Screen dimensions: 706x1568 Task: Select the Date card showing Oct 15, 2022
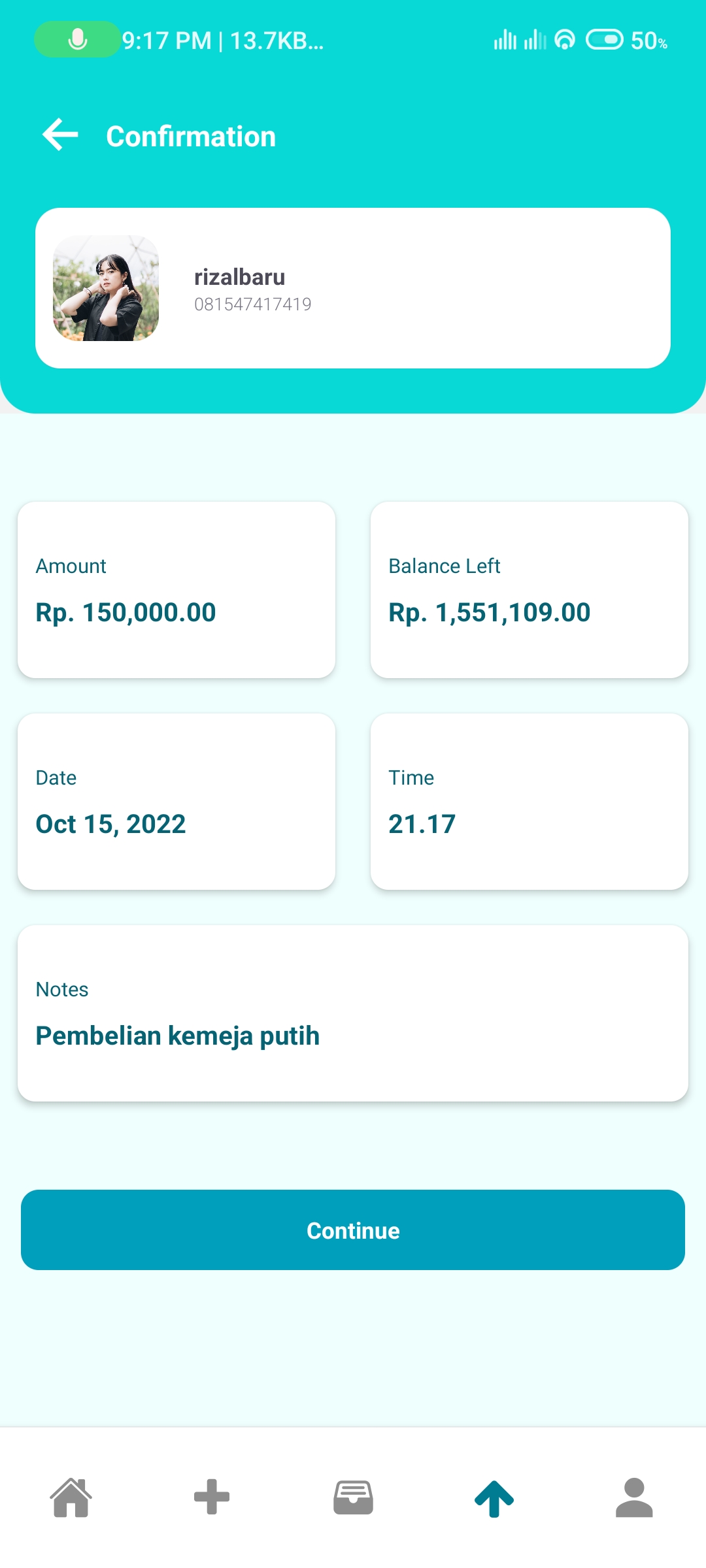(x=176, y=802)
